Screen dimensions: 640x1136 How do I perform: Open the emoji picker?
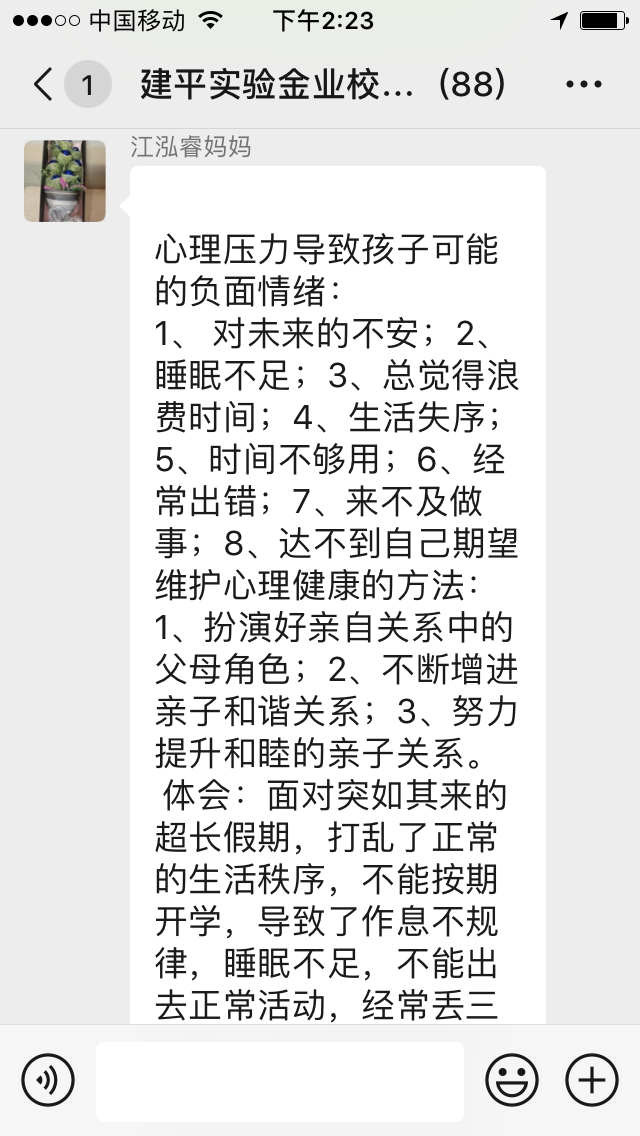coord(512,1080)
